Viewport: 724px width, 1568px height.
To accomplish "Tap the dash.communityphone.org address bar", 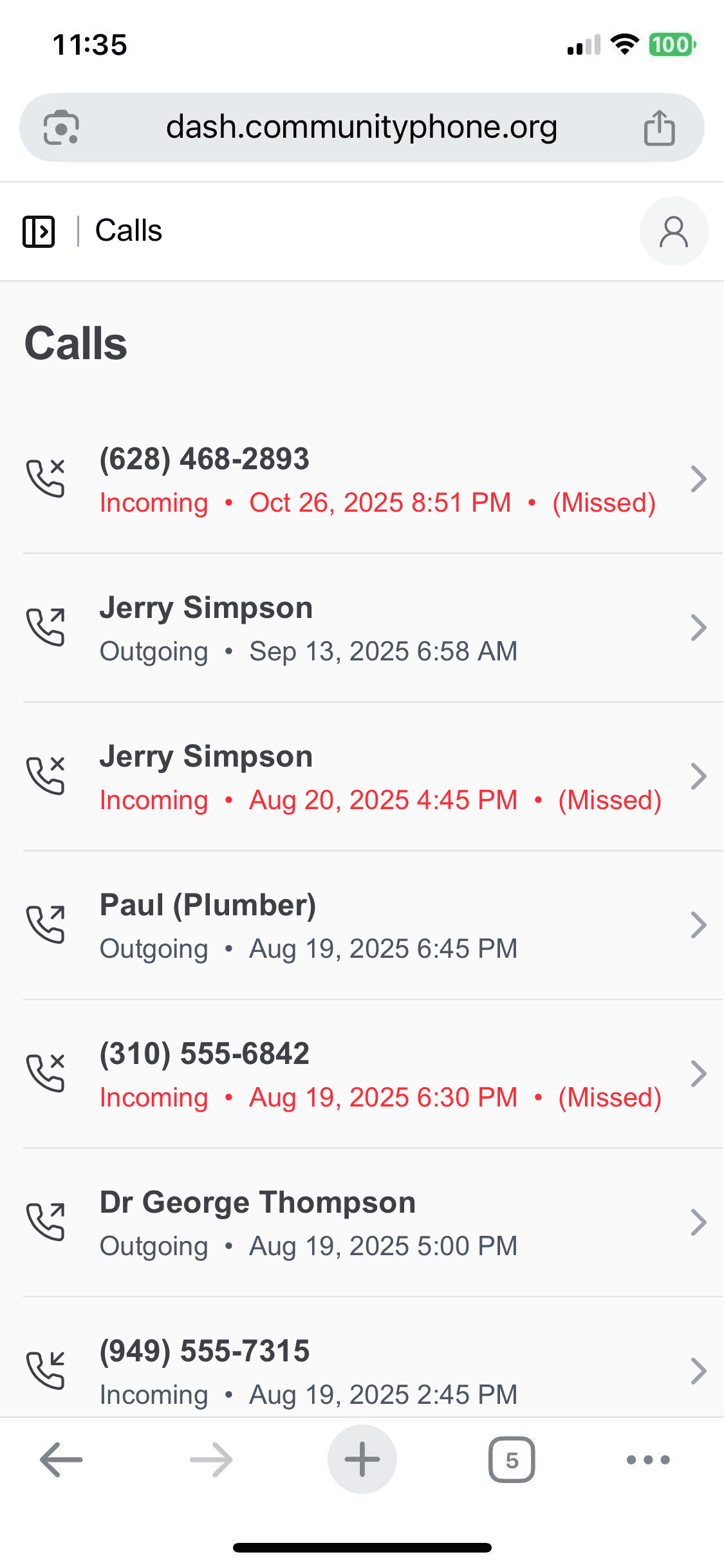I will click(x=362, y=127).
